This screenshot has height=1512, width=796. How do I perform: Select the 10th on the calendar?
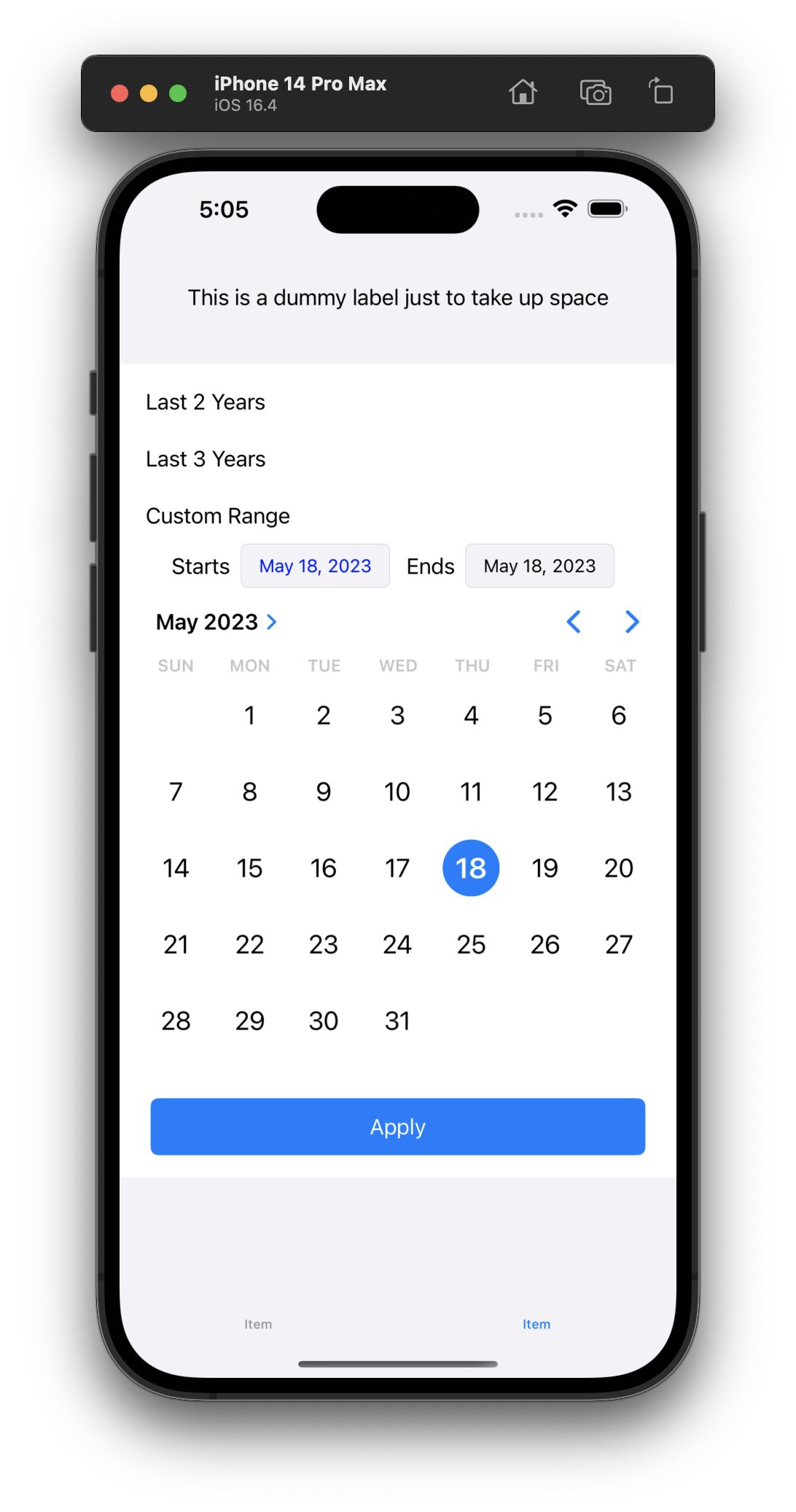coord(397,792)
